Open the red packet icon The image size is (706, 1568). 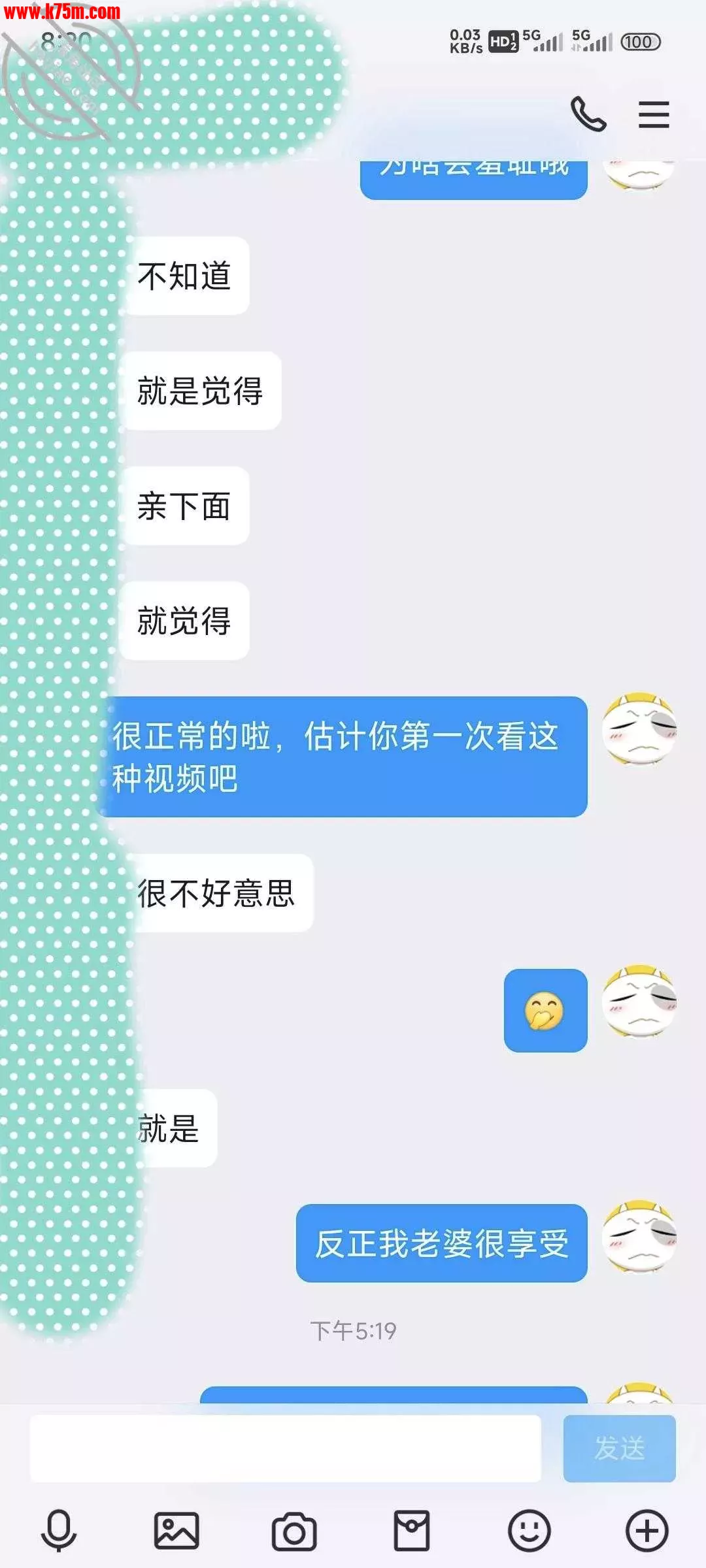pyautogui.click(x=412, y=1531)
